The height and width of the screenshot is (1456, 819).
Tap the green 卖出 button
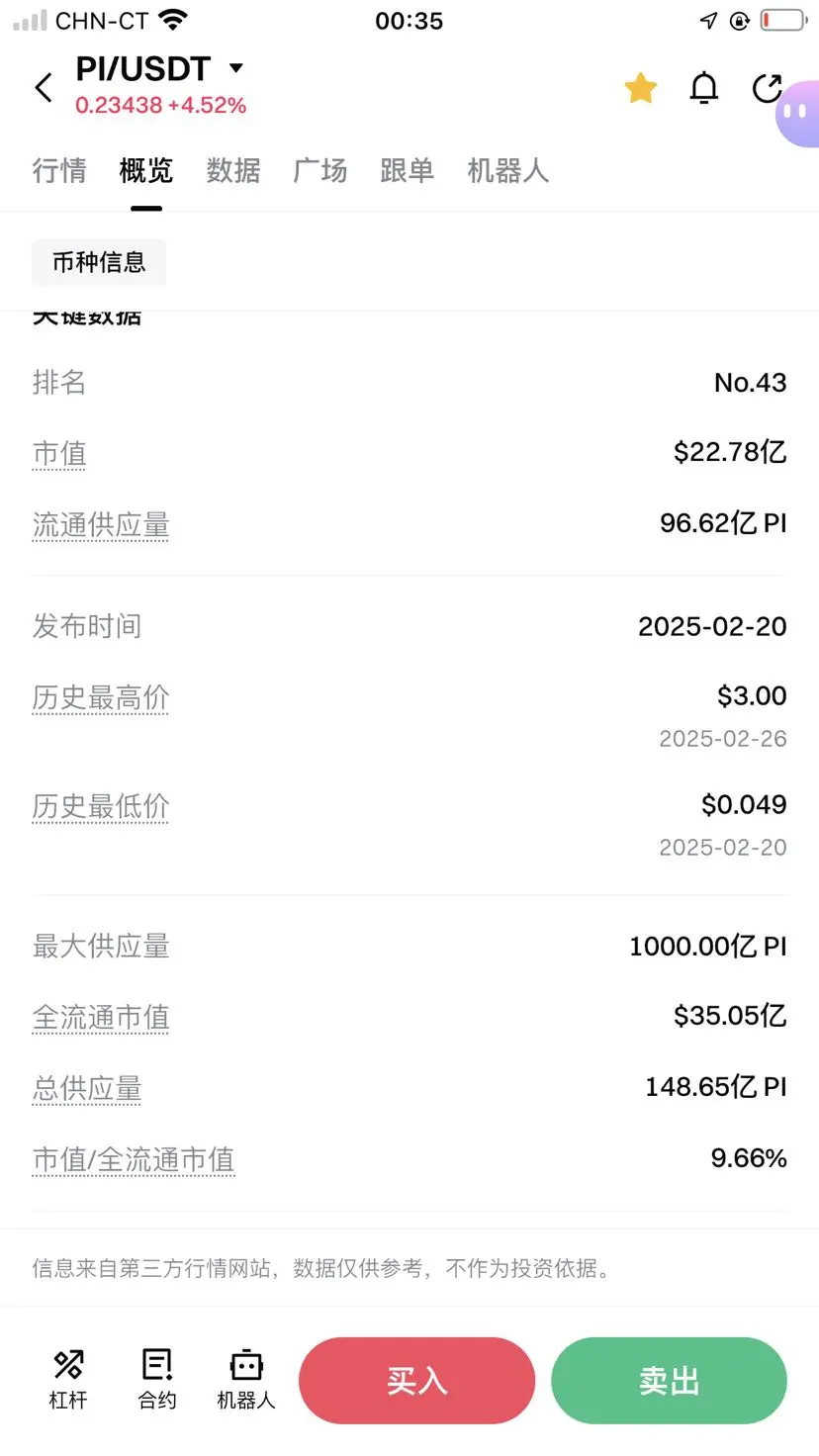tap(669, 1381)
